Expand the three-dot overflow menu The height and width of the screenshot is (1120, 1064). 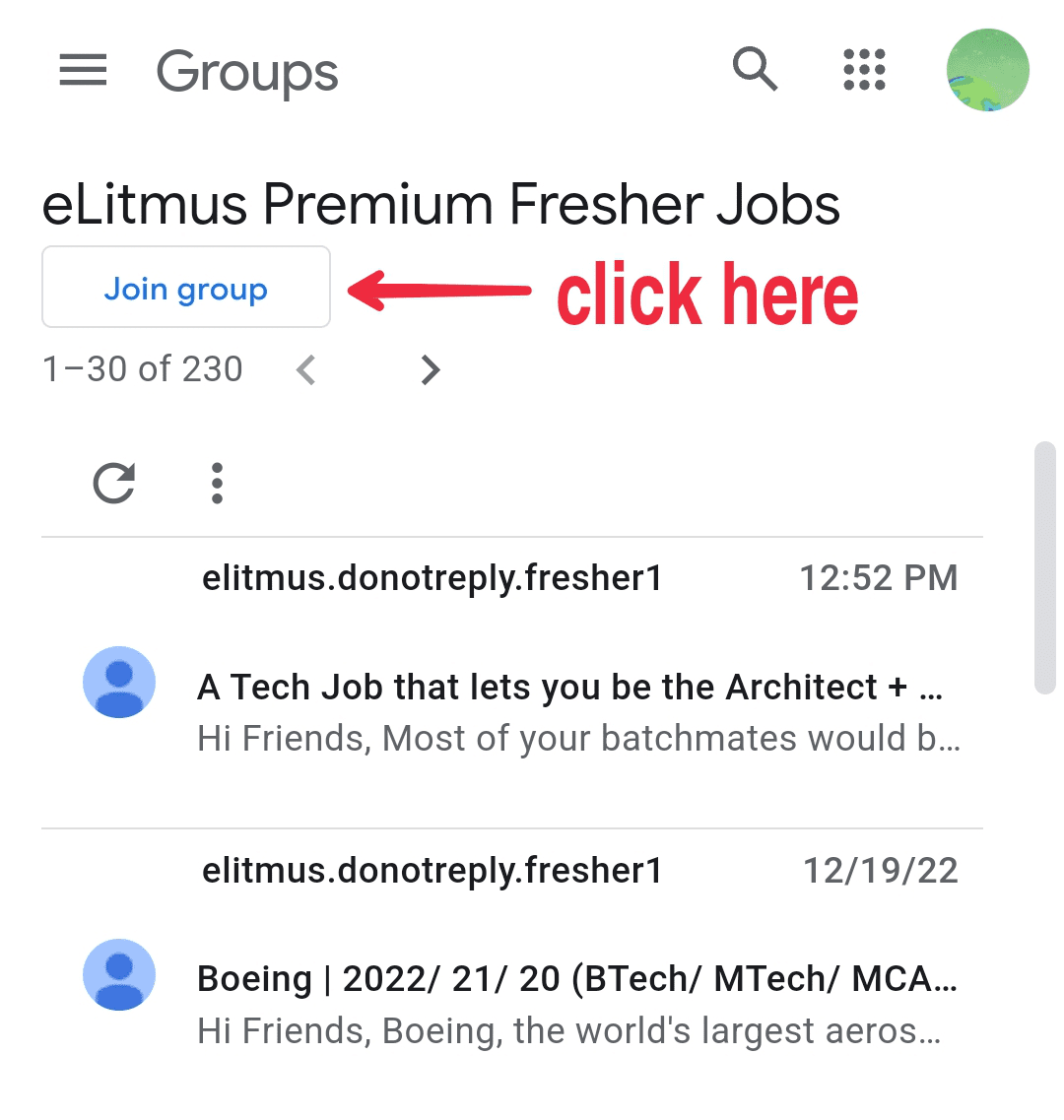pyautogui.click(x=216, y=483)
